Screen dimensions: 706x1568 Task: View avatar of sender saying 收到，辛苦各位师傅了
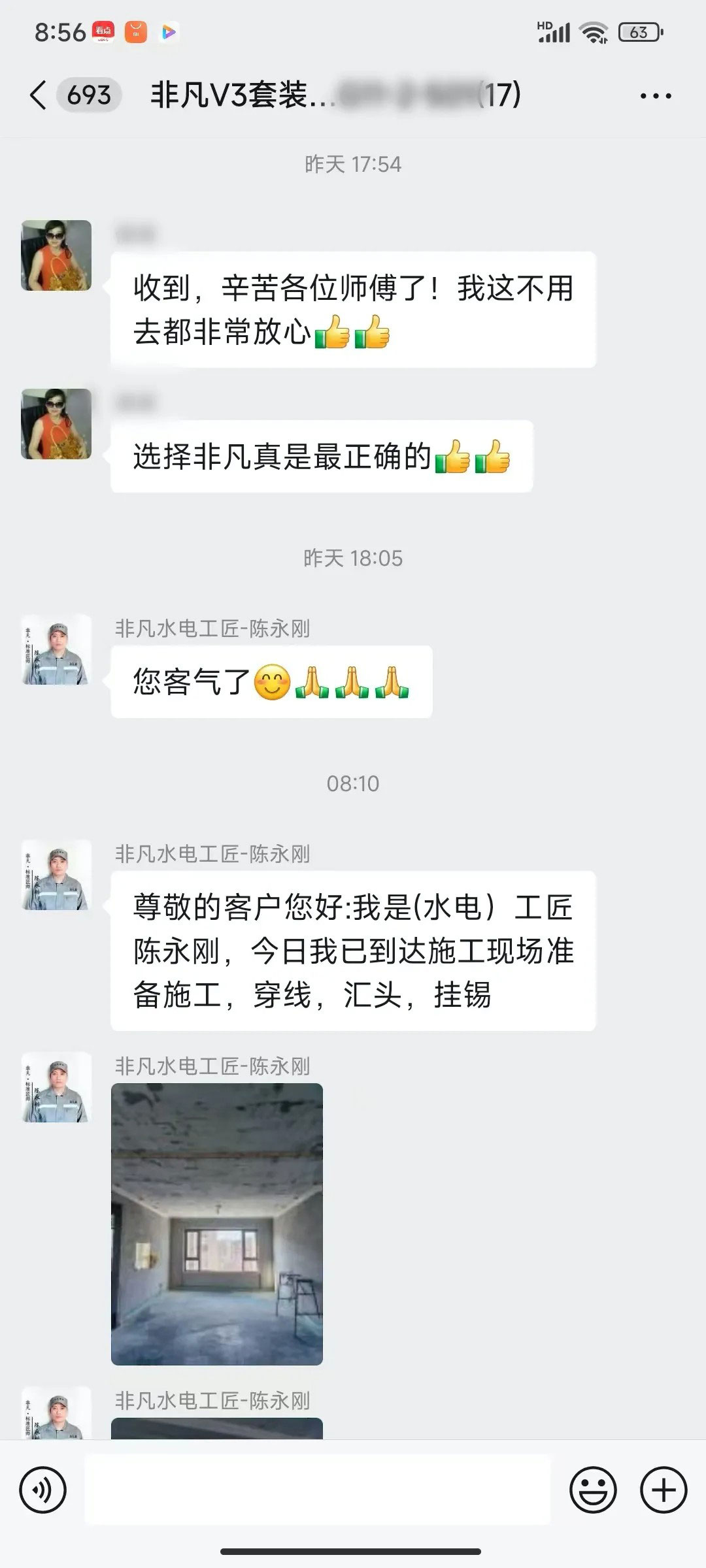pos(56,255)
